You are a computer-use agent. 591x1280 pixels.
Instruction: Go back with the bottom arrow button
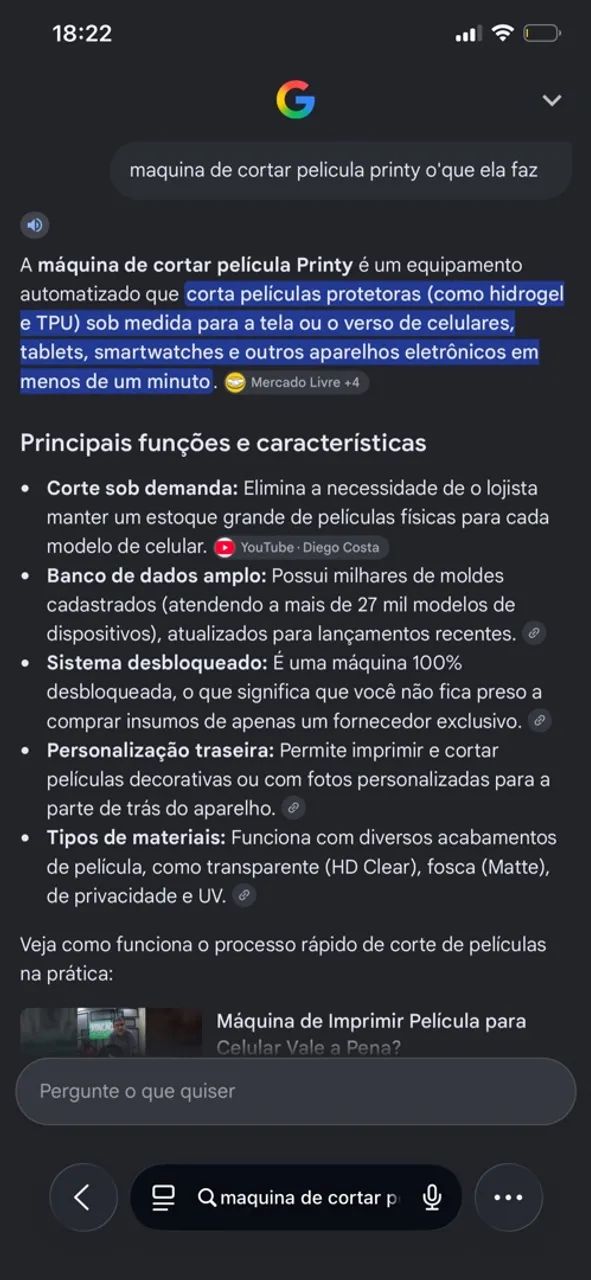(x=83, y=1197)
